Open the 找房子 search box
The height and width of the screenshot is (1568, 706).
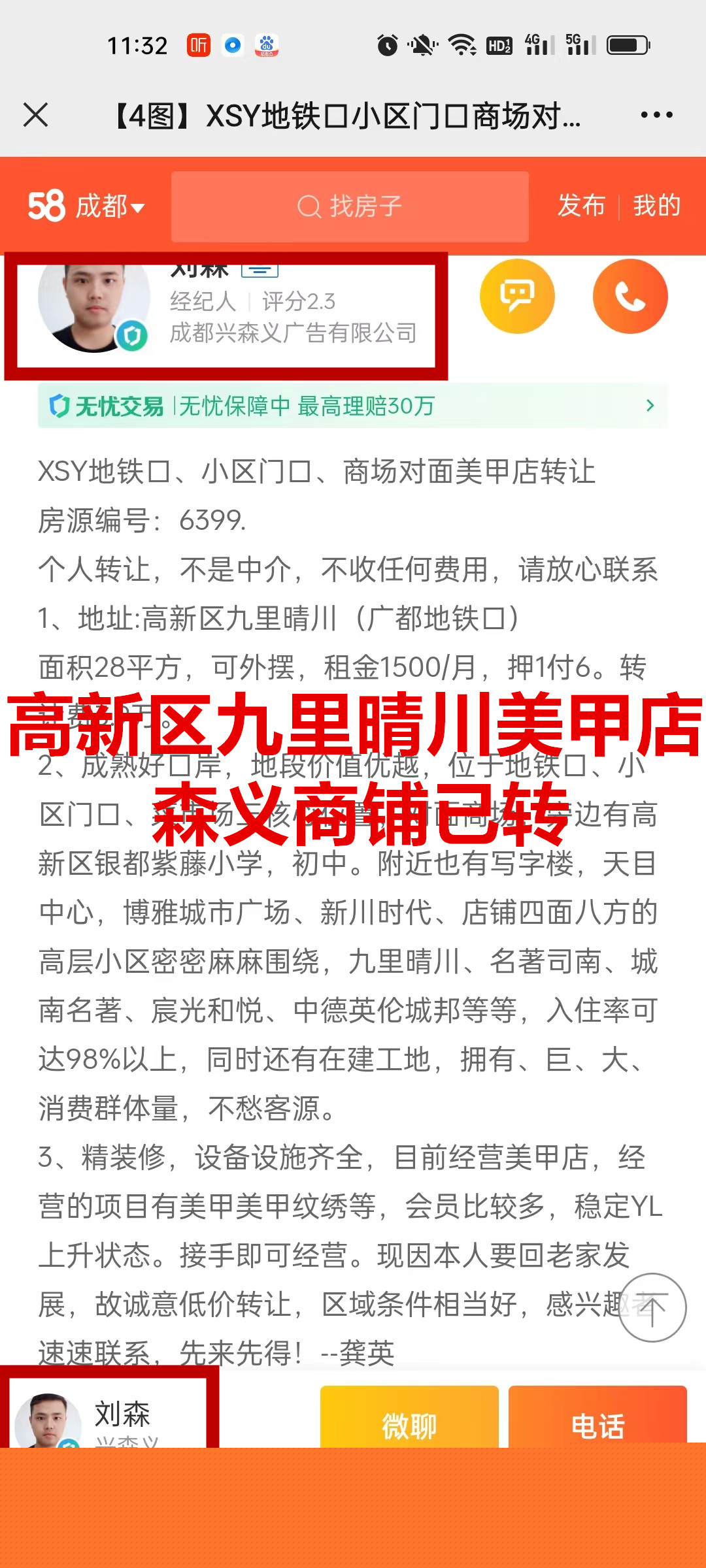pos(350,206)
